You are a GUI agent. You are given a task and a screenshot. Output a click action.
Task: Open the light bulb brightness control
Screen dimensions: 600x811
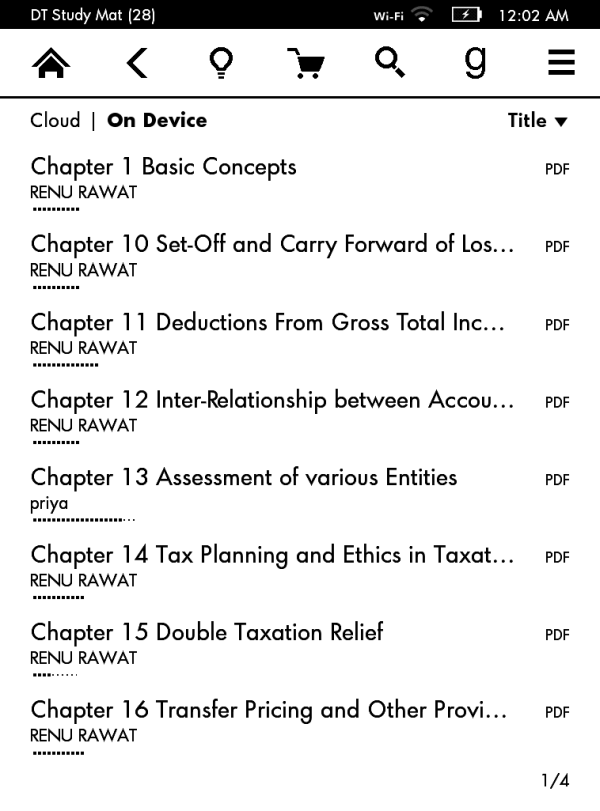click(x=220, y=64)
